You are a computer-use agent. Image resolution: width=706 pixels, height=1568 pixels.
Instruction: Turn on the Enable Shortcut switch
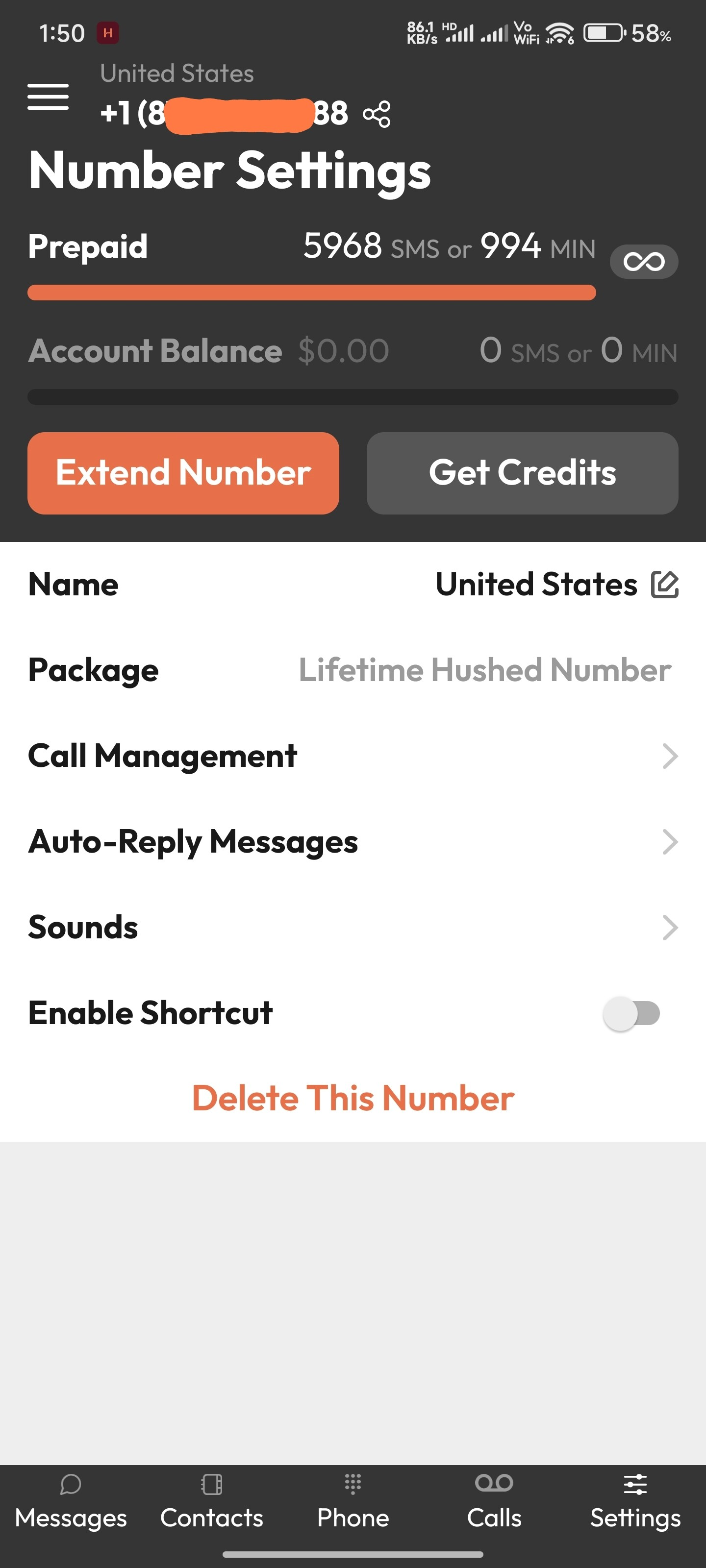(631, 1013)
